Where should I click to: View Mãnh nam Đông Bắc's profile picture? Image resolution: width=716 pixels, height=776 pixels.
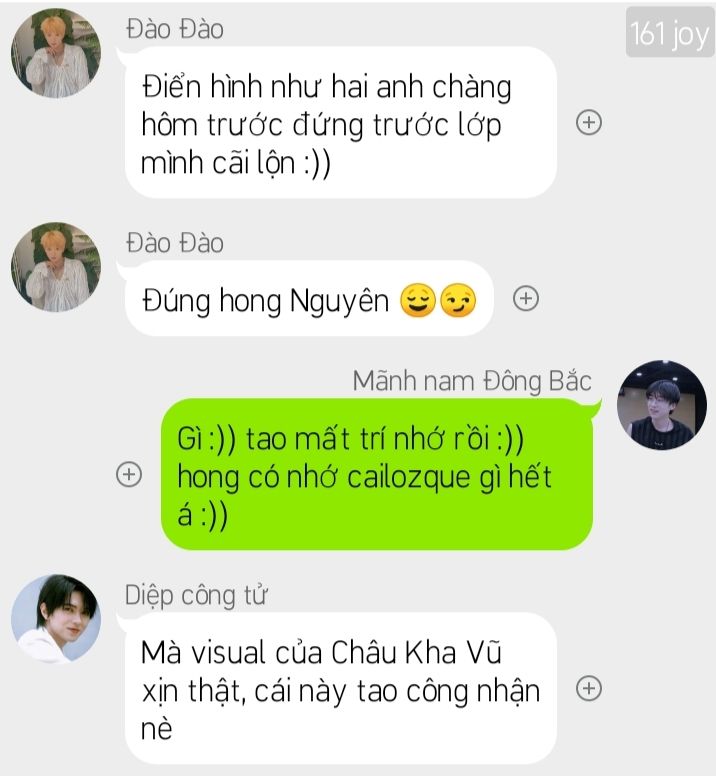[x=661, y=405]
